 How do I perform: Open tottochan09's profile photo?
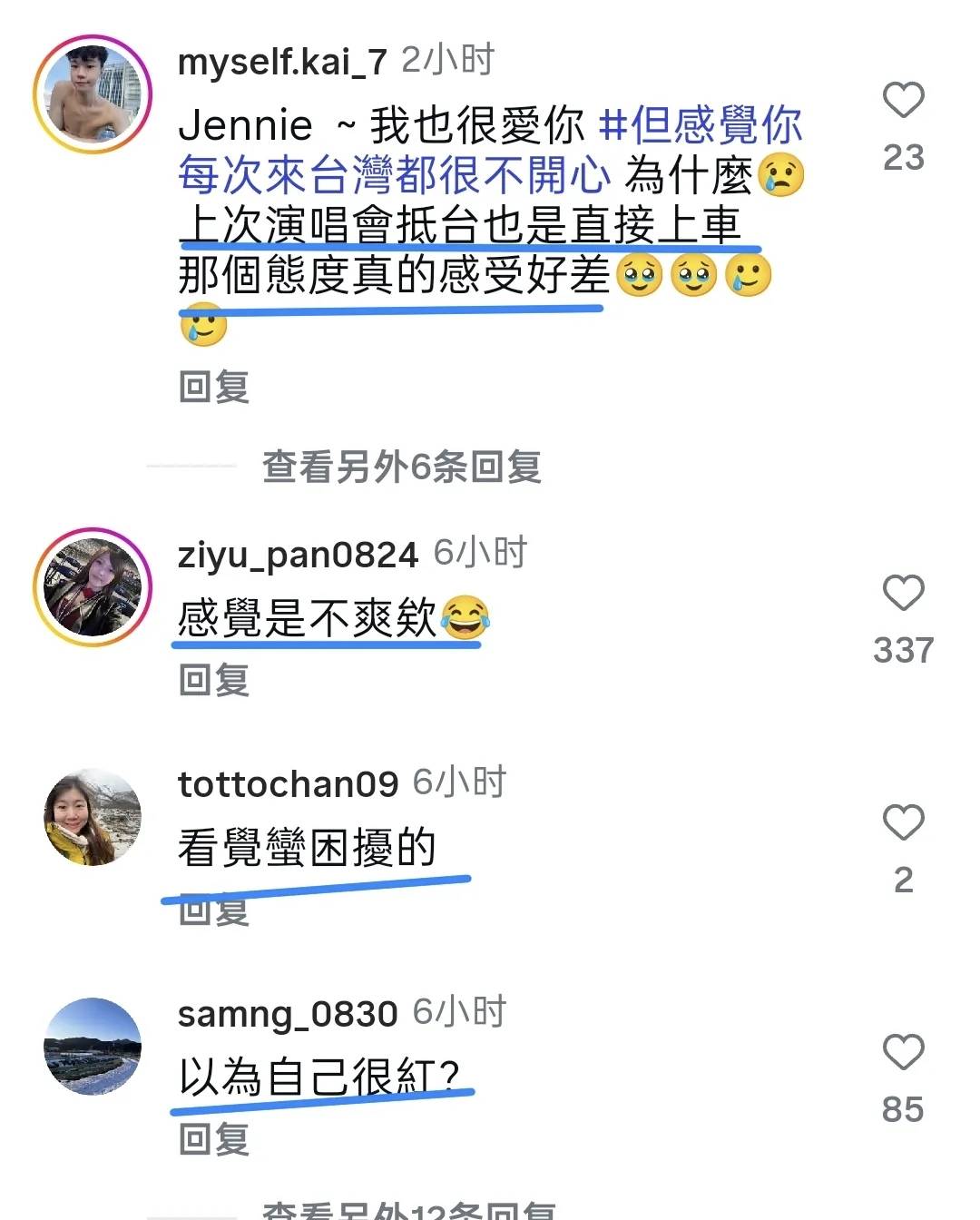tap(93, 817)
